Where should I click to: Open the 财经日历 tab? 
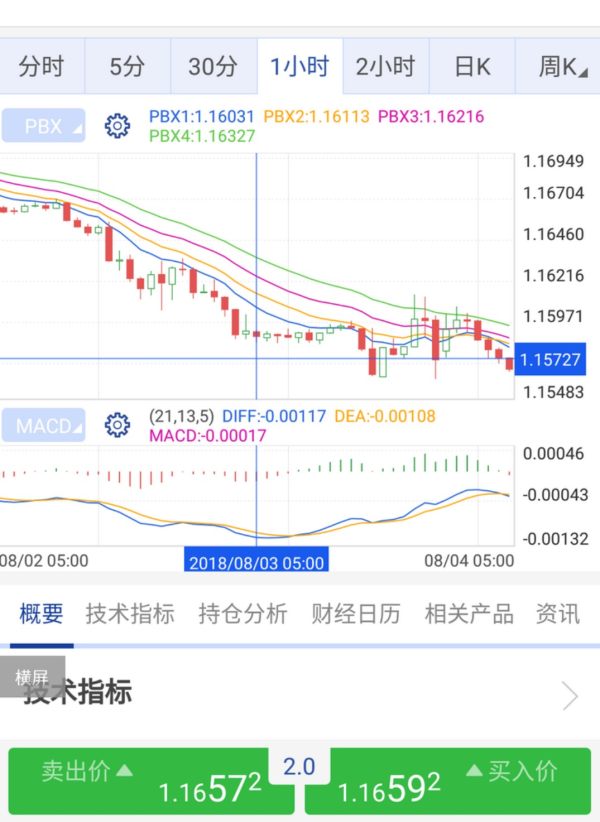(x=356, y=613)
